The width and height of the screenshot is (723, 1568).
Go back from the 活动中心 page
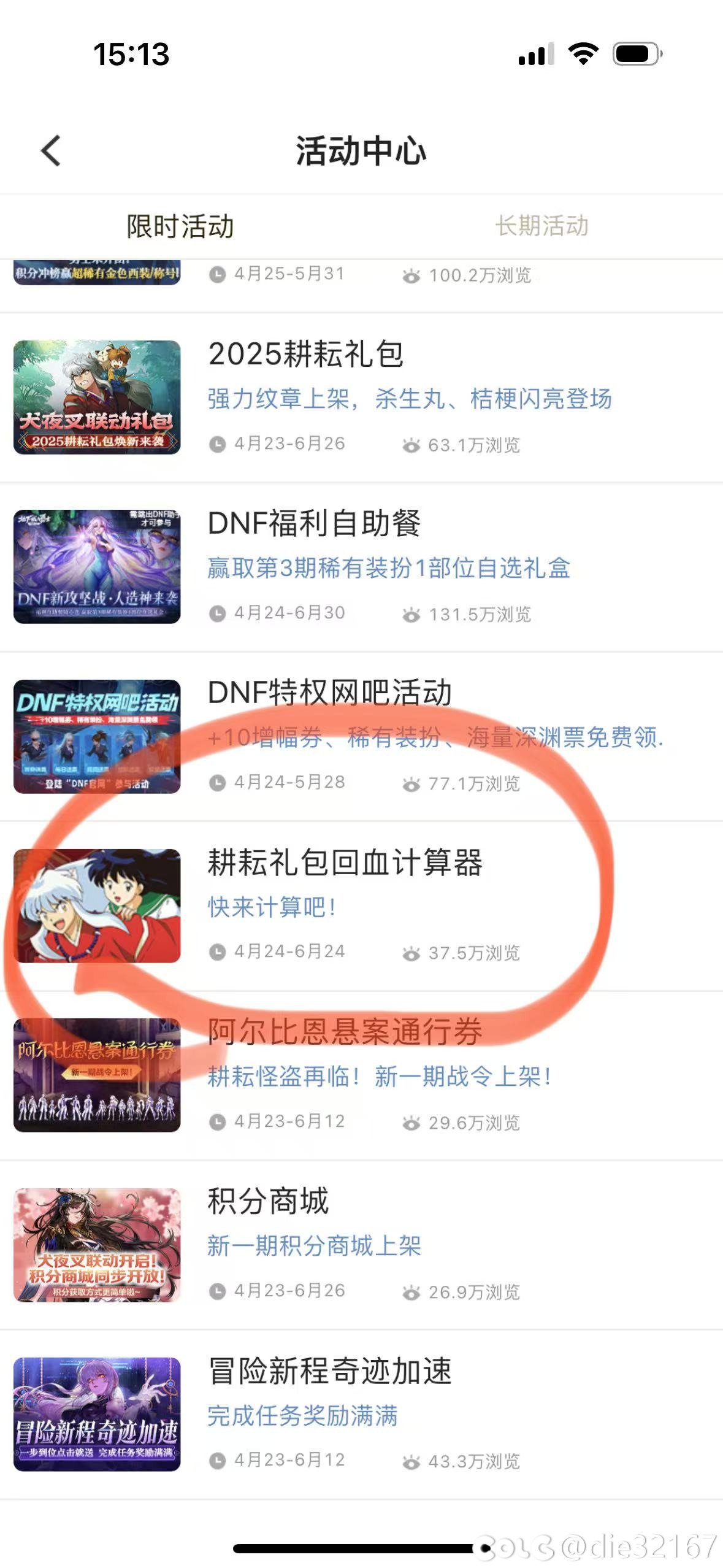[x=51, y=150]
